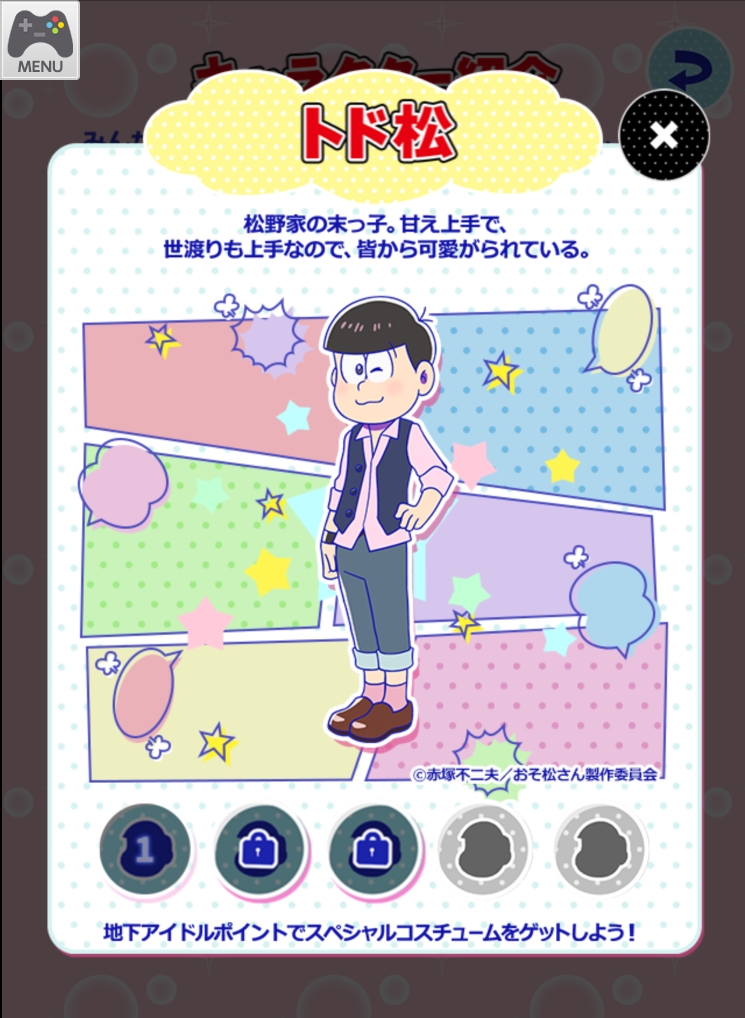Image resolution: width=745 pixels, height=1018 pixels.
Task: Select costume number 1
Action: [x=145, y=850]
